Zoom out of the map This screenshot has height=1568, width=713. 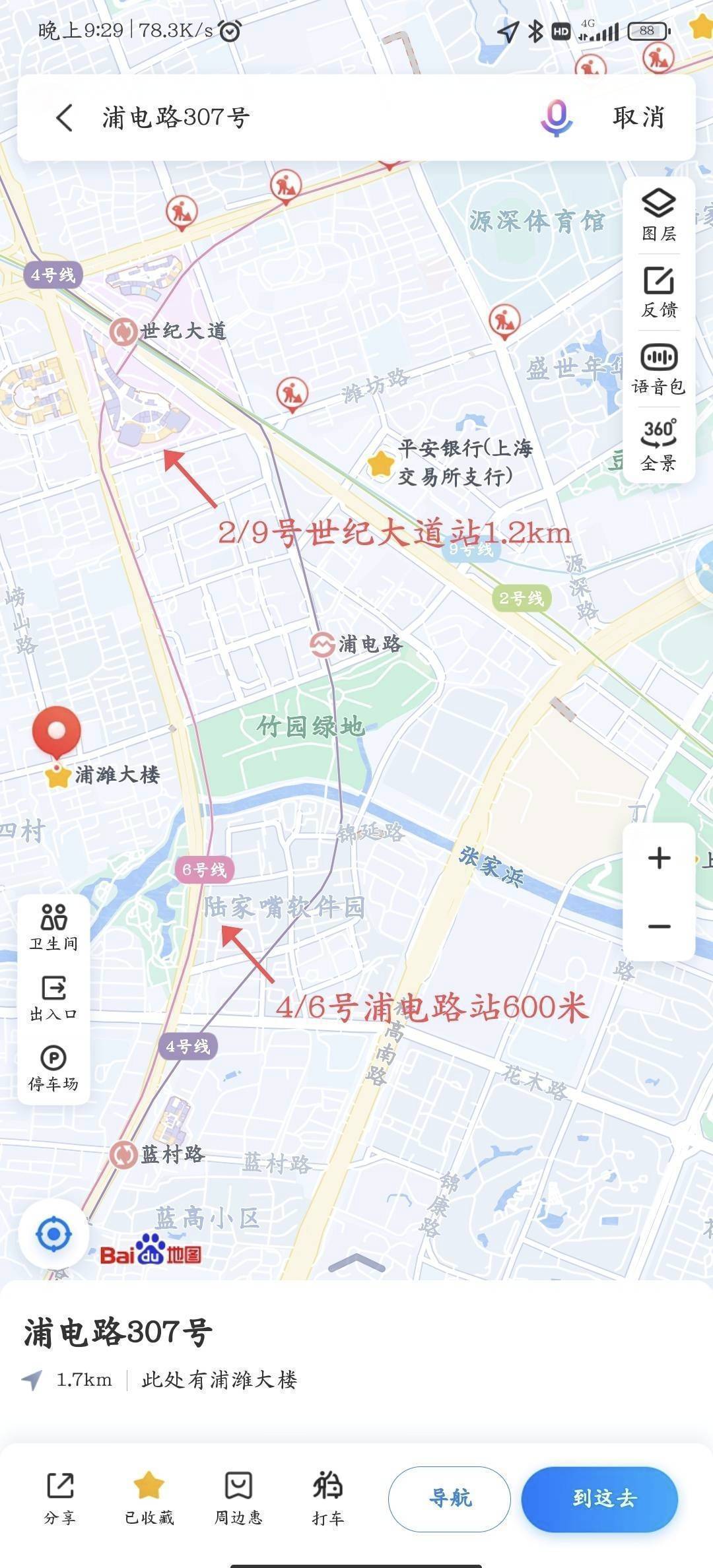click(659, 926)
